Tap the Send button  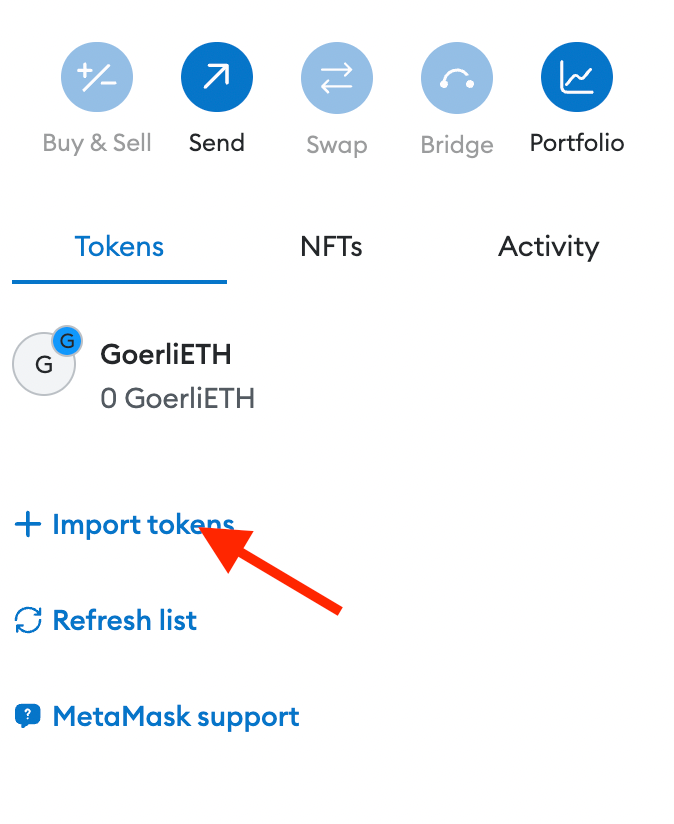click(217, 78)
